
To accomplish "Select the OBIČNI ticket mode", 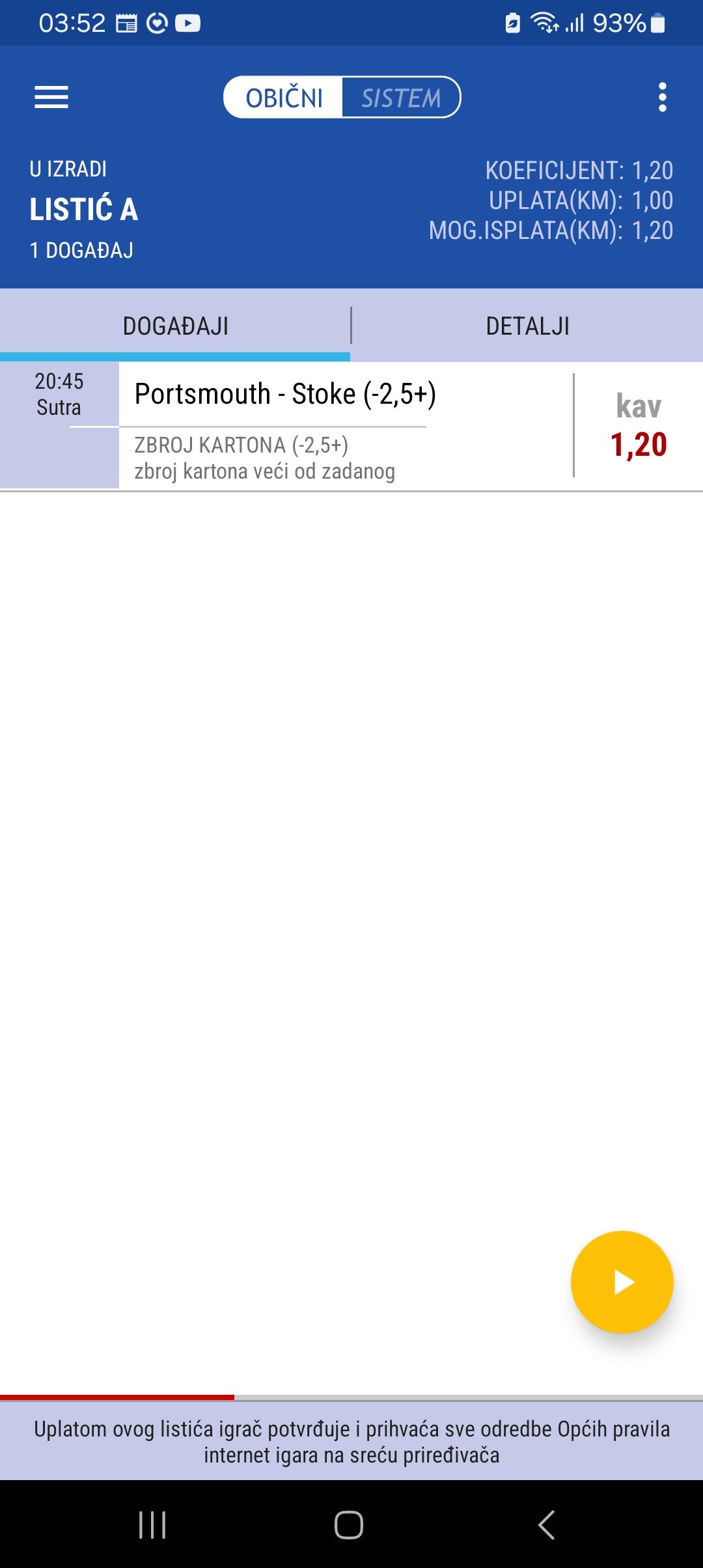I will pyautogui.click(x=284, y=98).
